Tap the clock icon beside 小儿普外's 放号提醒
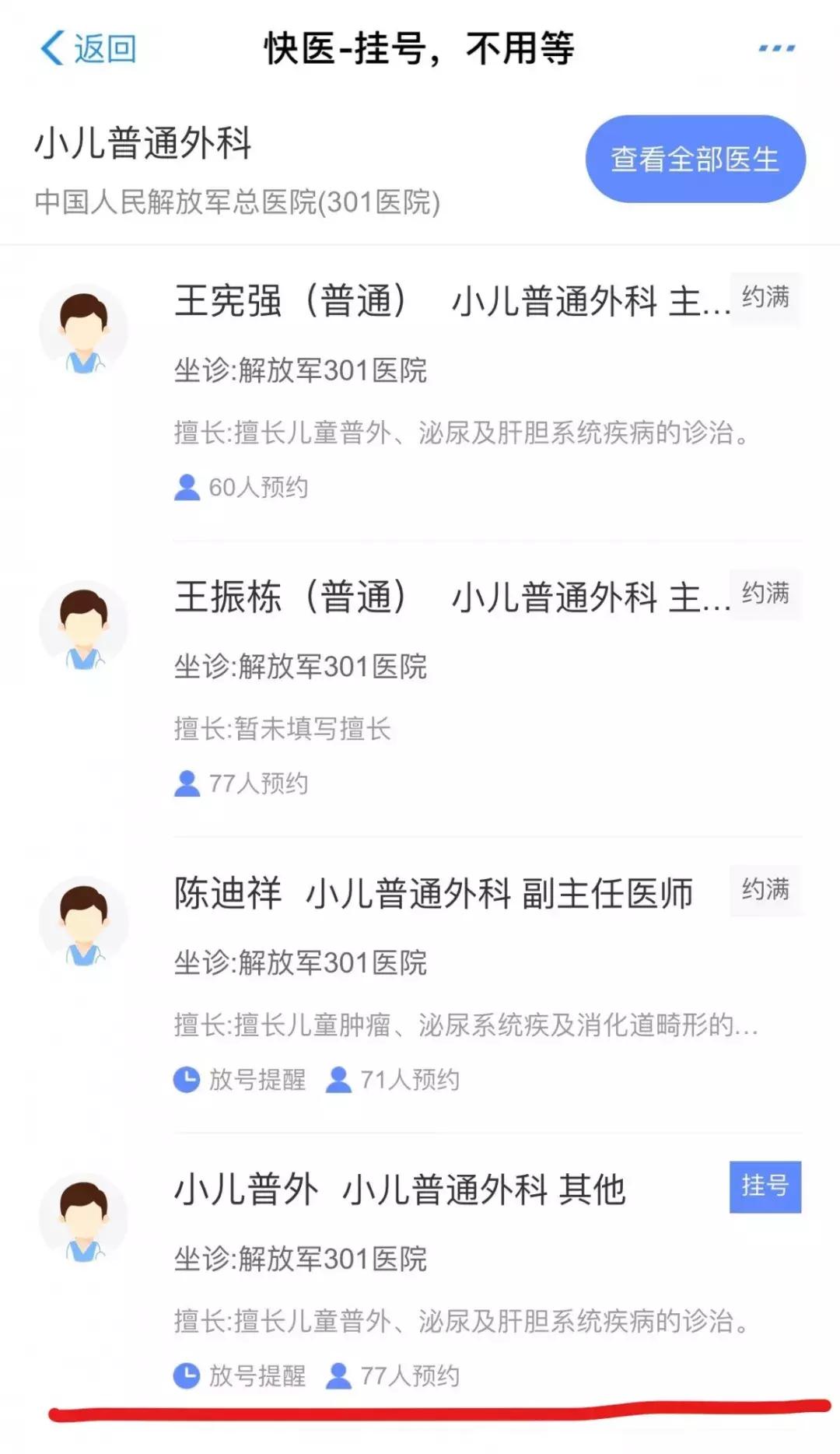 point(187,1373)
